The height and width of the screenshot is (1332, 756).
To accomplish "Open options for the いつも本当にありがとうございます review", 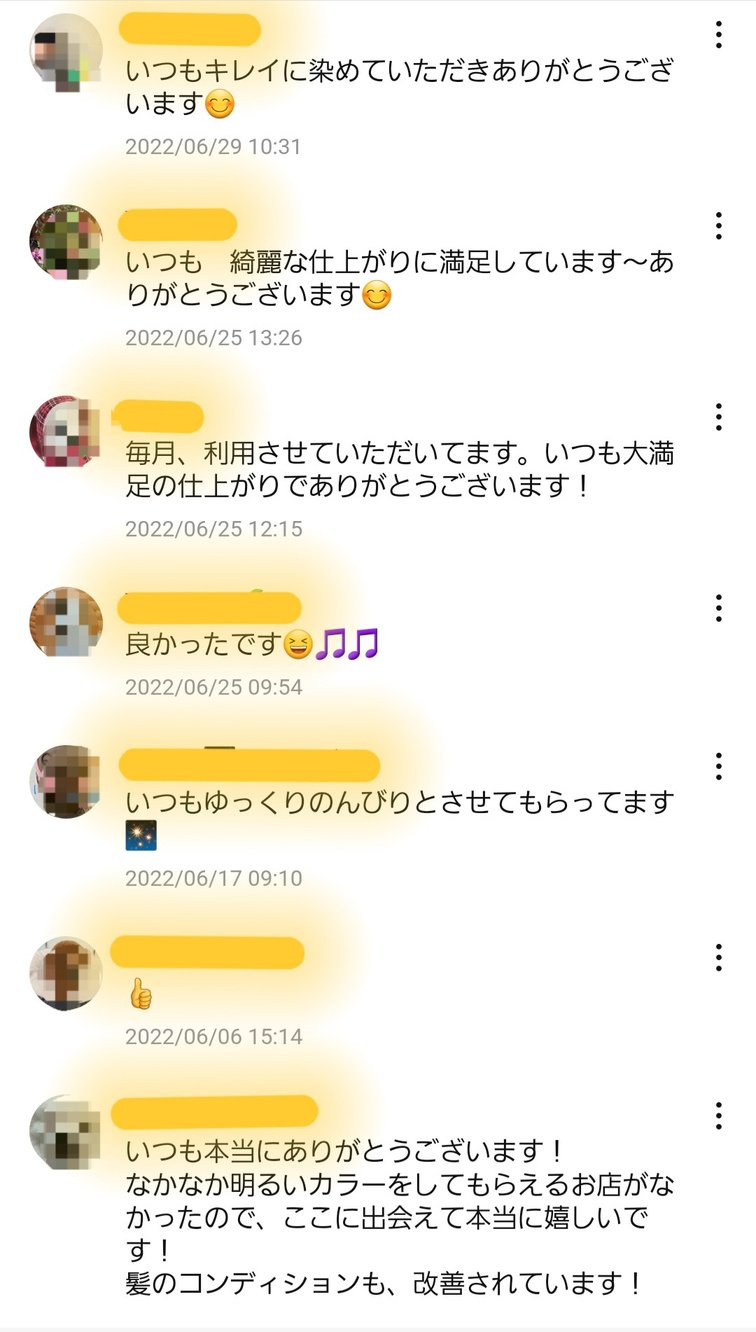I will 718,1116.
